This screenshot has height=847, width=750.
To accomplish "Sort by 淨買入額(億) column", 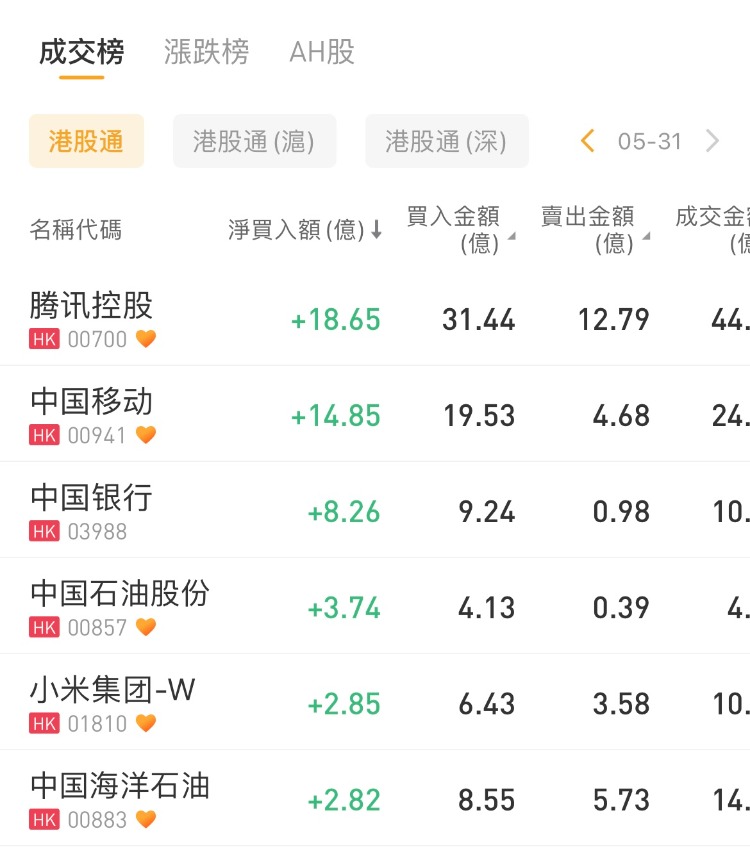I will point(305,230).
